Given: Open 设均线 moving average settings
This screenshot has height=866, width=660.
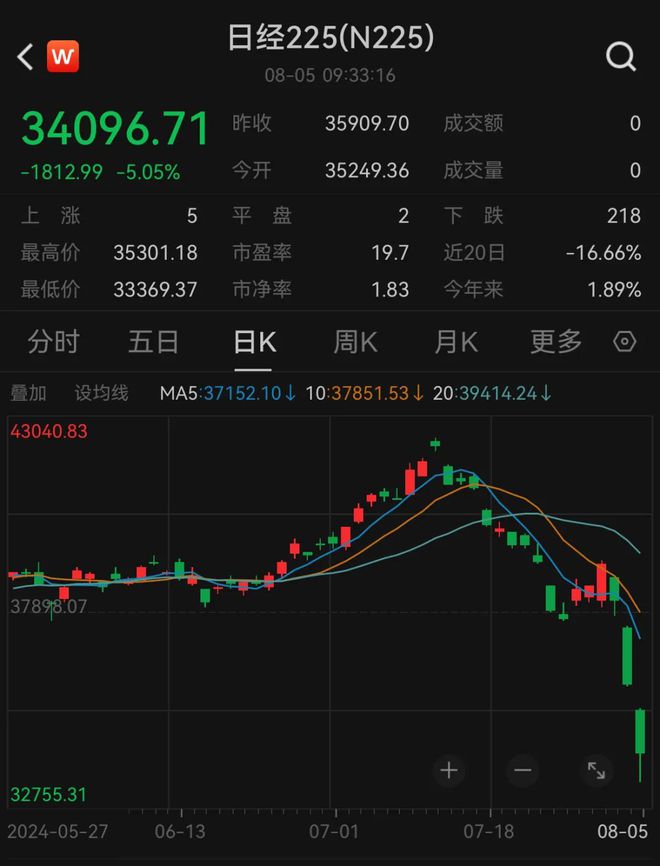Looking at the screenshot, I should point(102,393).
